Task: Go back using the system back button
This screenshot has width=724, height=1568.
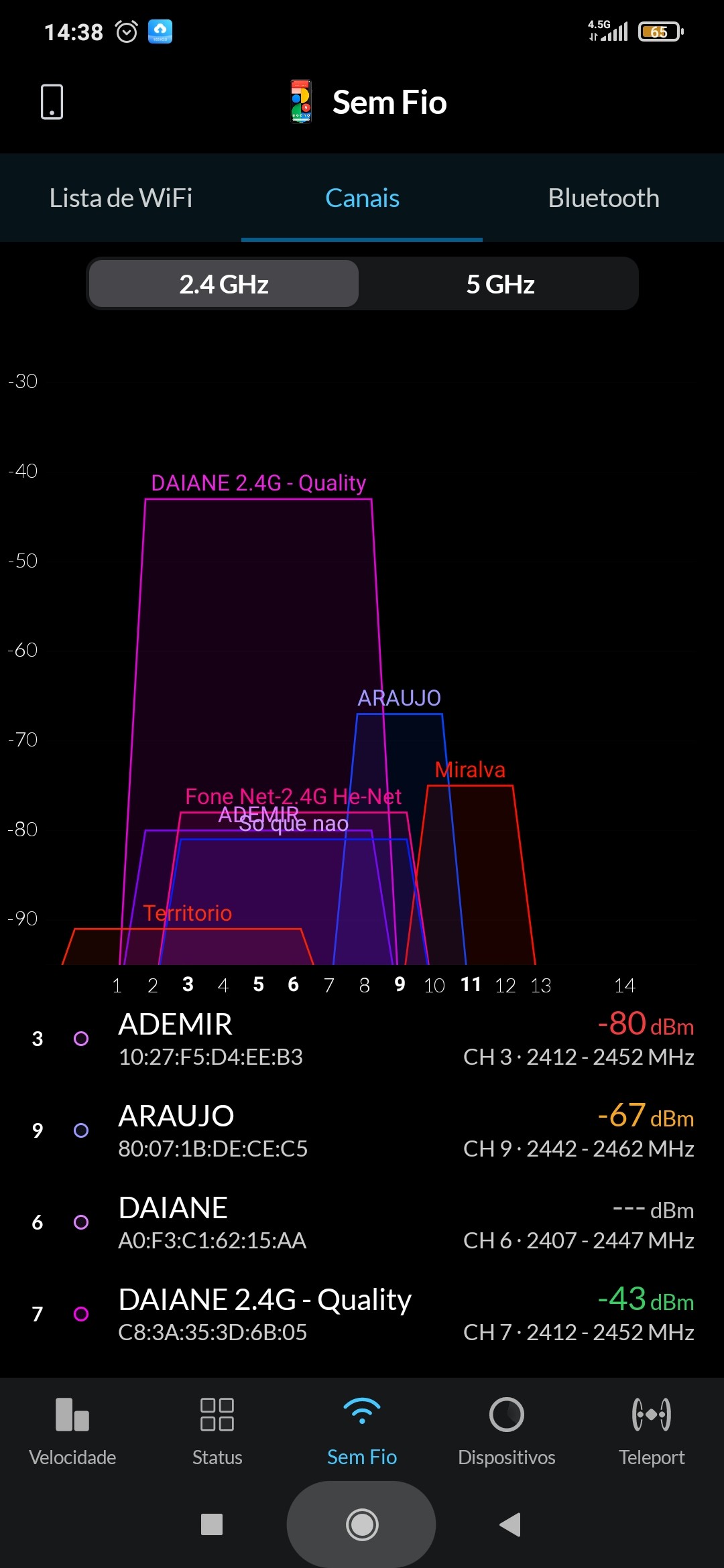Action: pos(510,1524)
